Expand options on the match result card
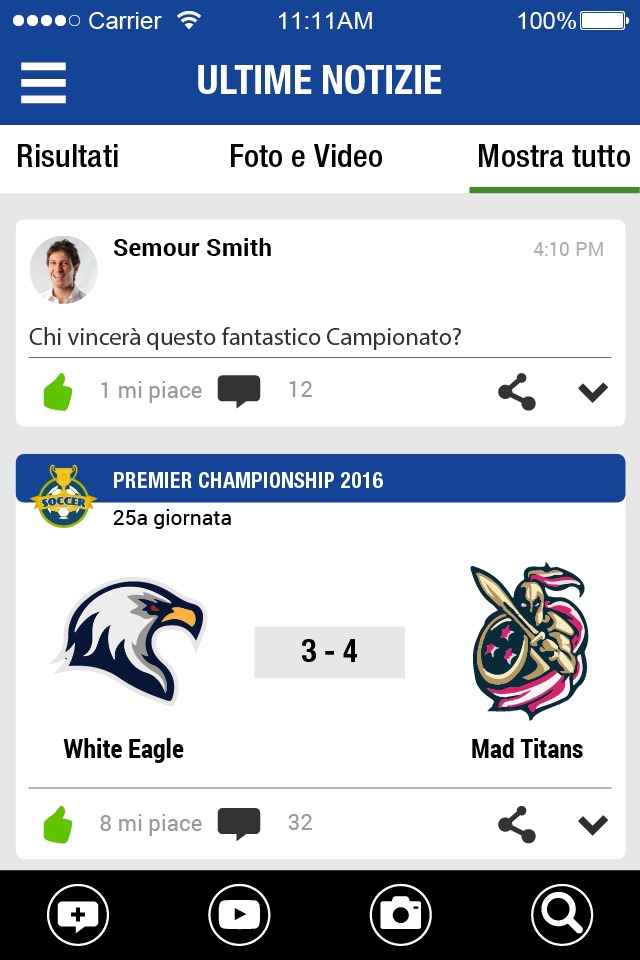Image resolution: width=640 pixels, height=960 pixels. tap(593, 825)
